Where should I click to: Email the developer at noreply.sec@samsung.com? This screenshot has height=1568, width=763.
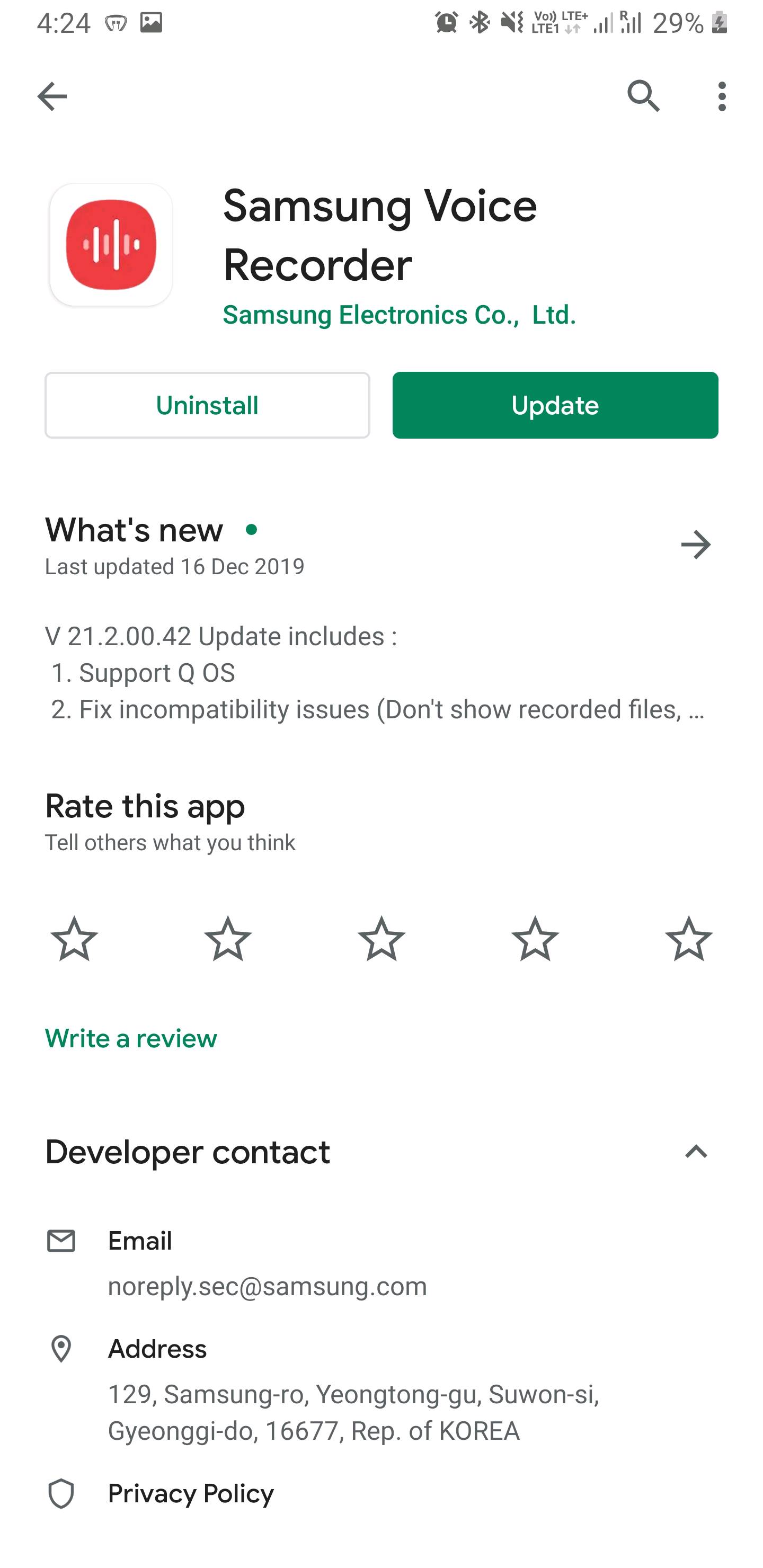tap(267, 1285)
